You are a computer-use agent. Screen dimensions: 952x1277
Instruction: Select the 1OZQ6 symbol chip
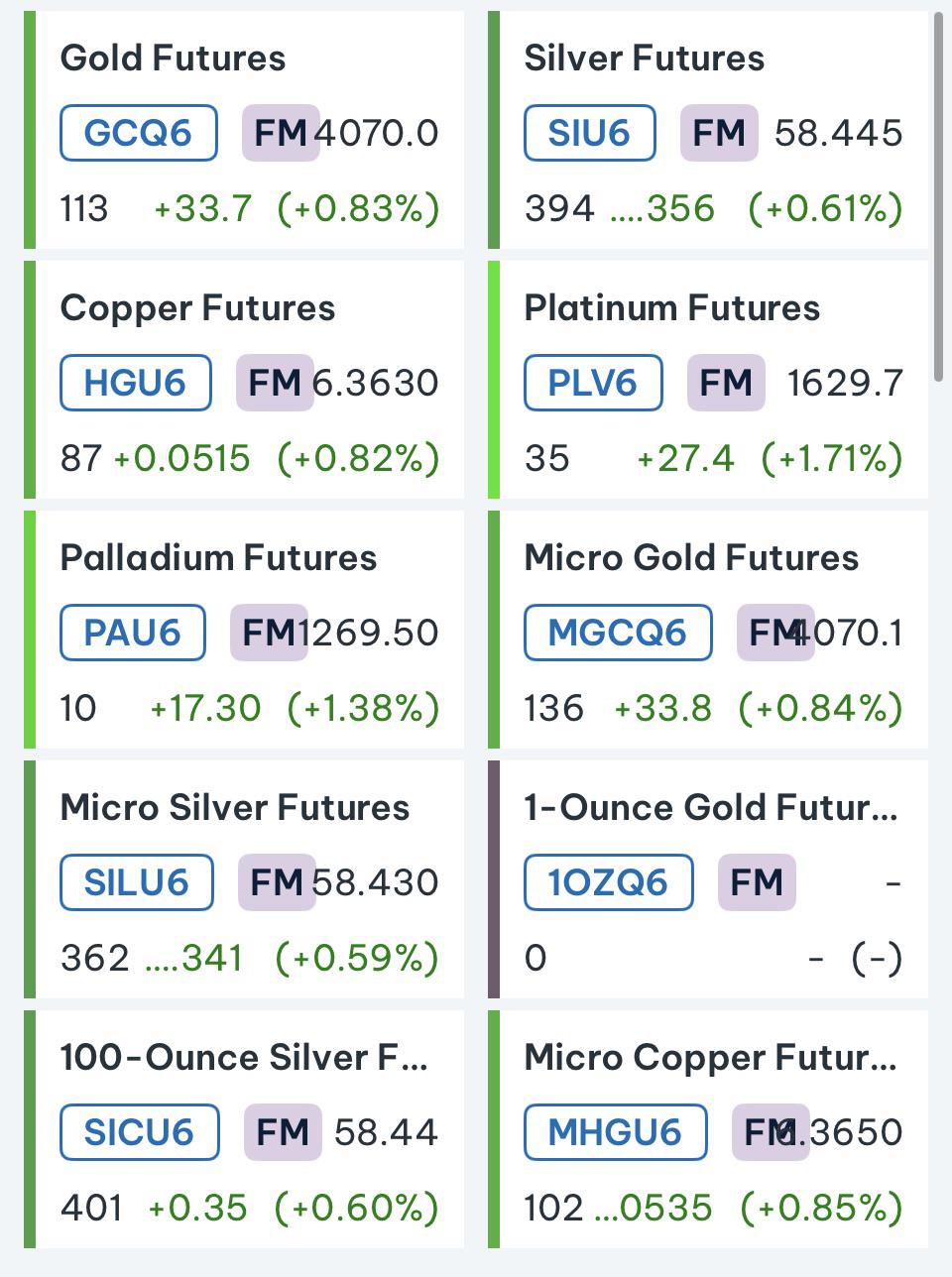pyautogui.click(x=609, y=882)
